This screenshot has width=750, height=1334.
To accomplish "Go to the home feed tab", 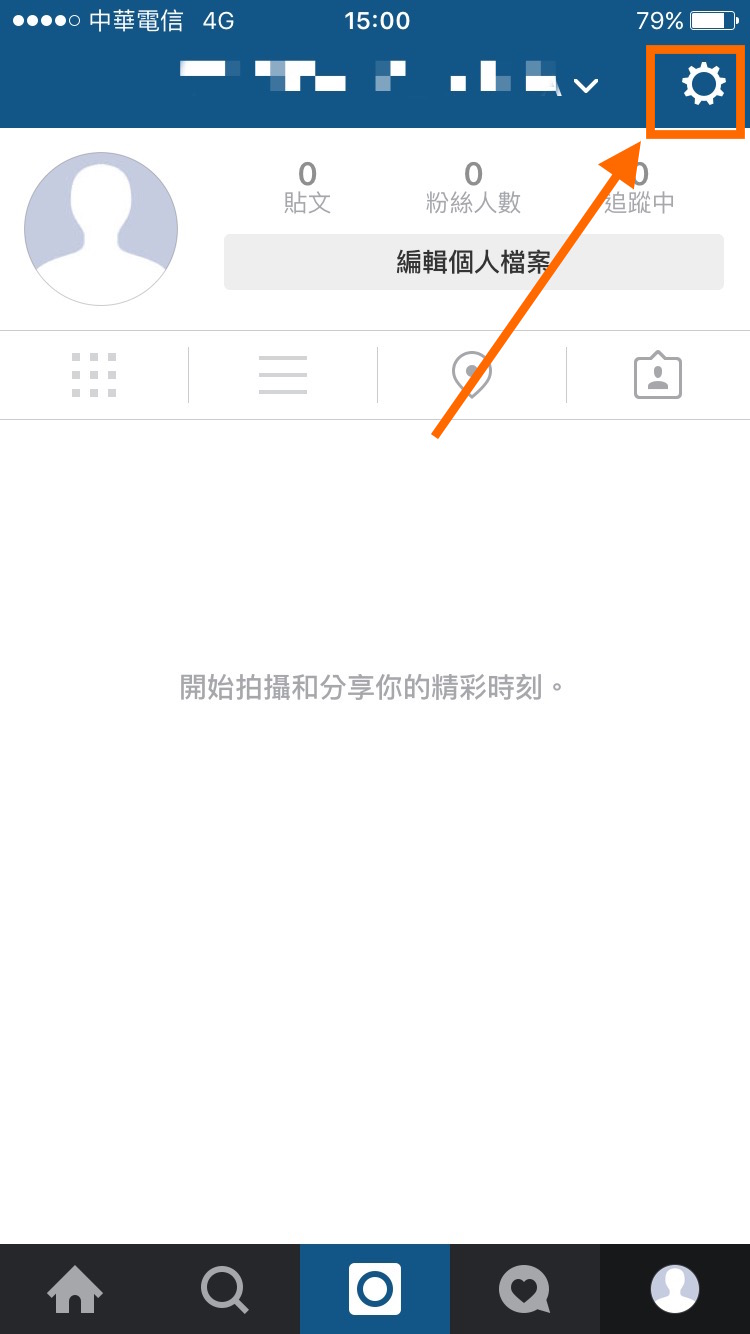I will click(75, 1289).
